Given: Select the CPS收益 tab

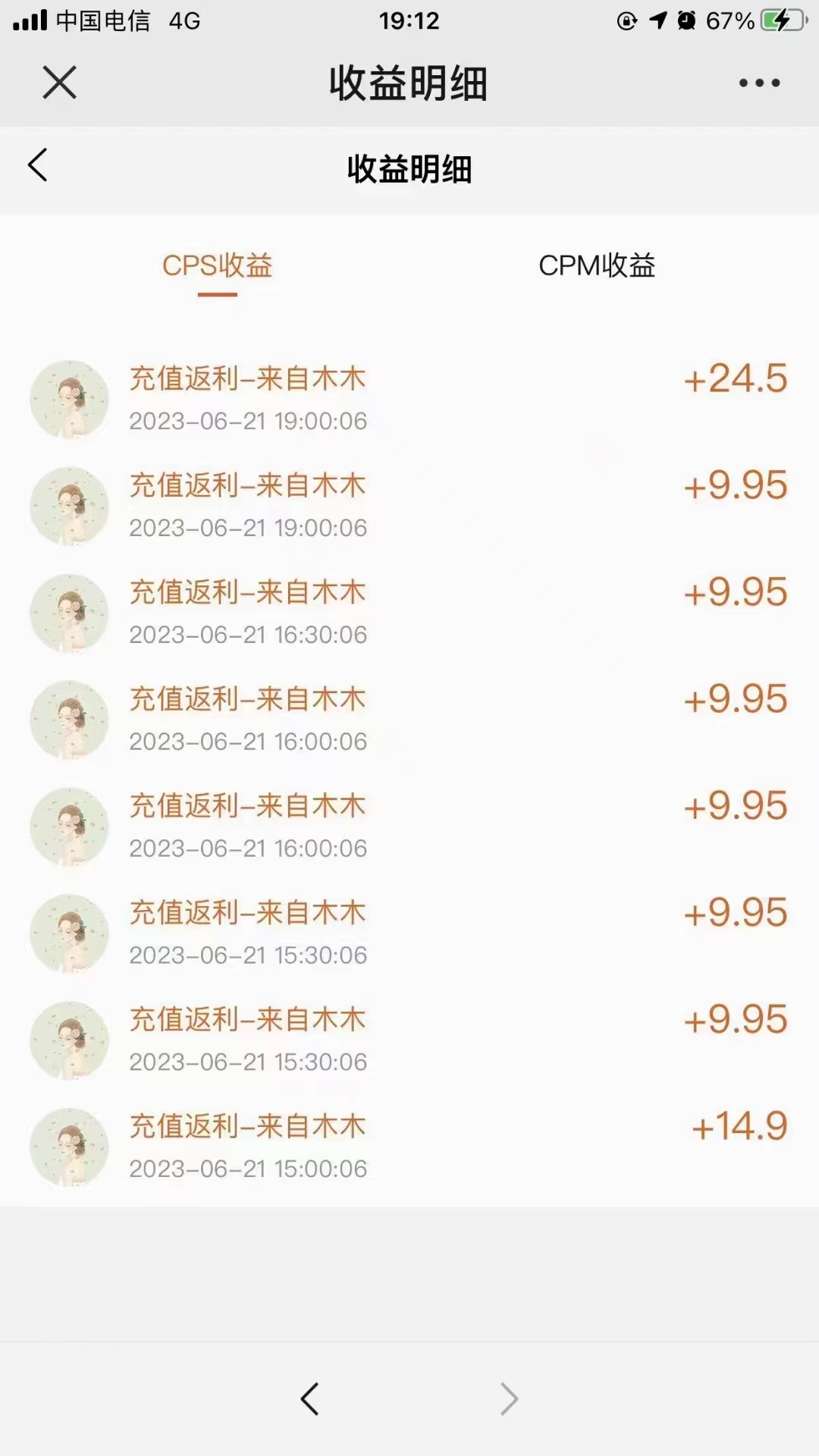Looking at the screenshot, I should 217,265.
